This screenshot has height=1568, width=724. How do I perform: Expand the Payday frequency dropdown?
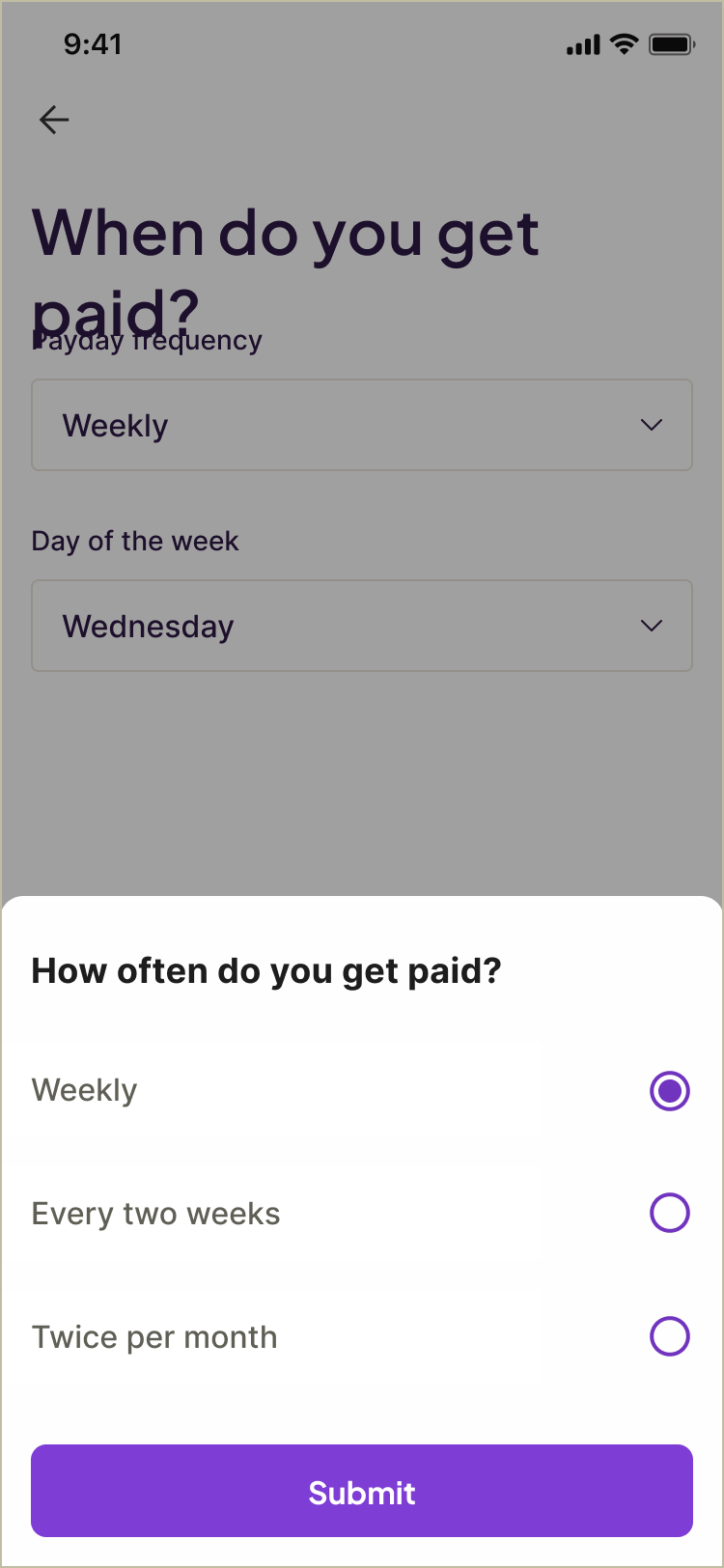362,425
